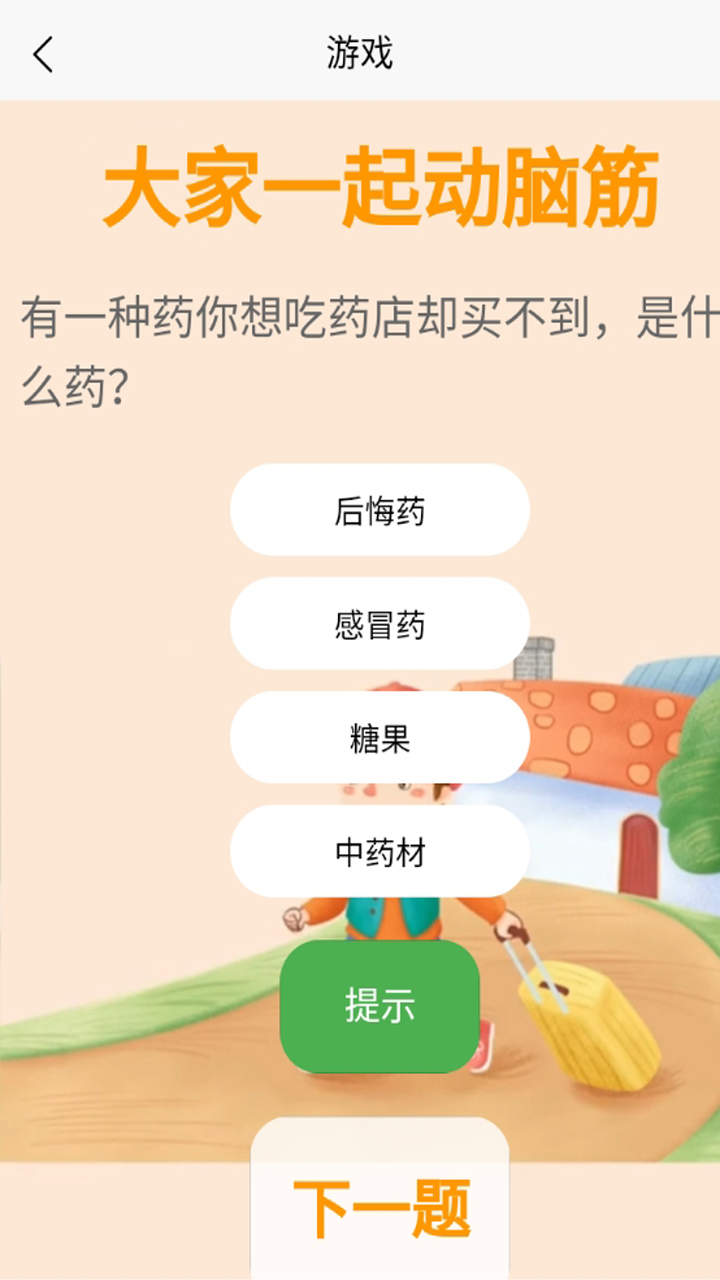
Task: Go back using the top-left arrow
Action: click(43, 54)
